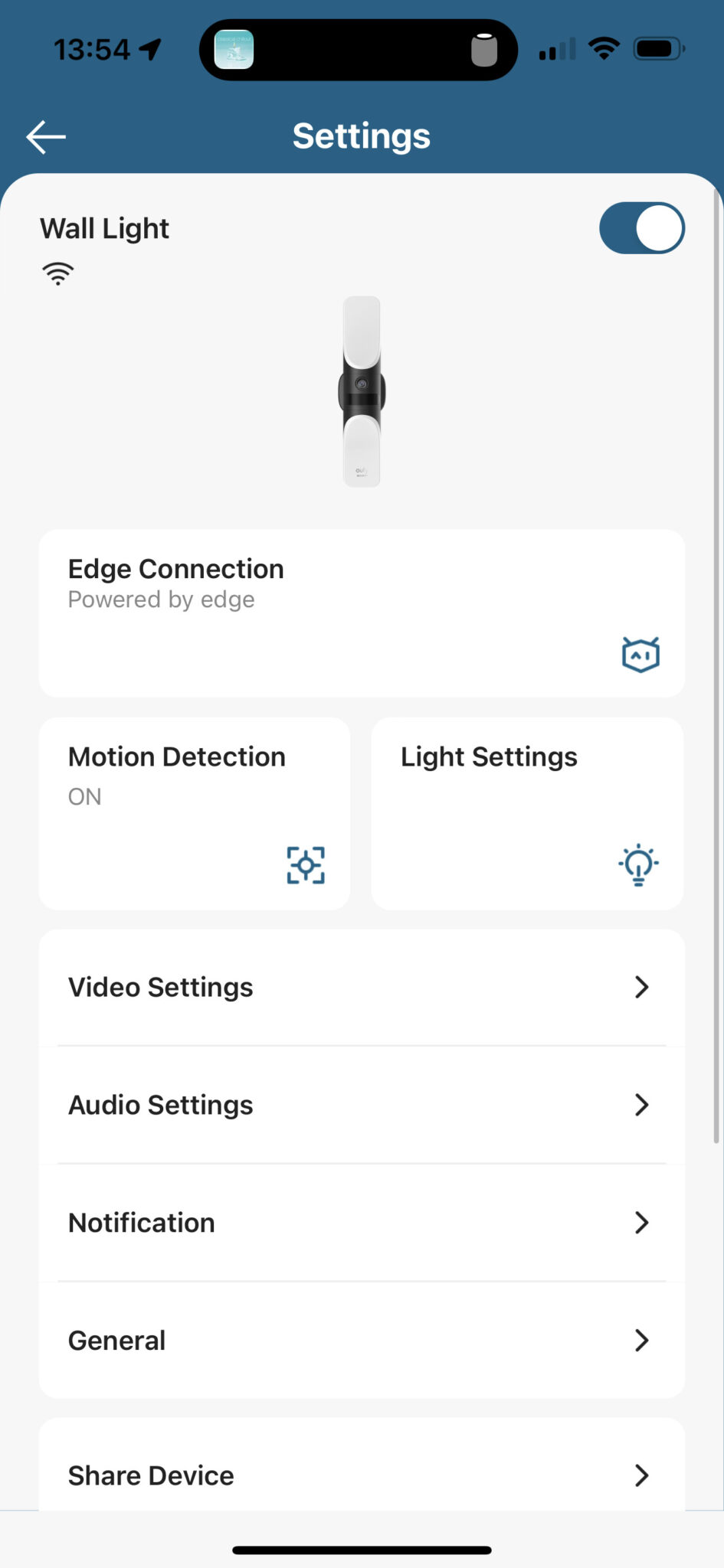The height and width of the screenshot is (1568, 724).
Task: Expand the Notification row chevron
Action: [x=642, y=1223]
